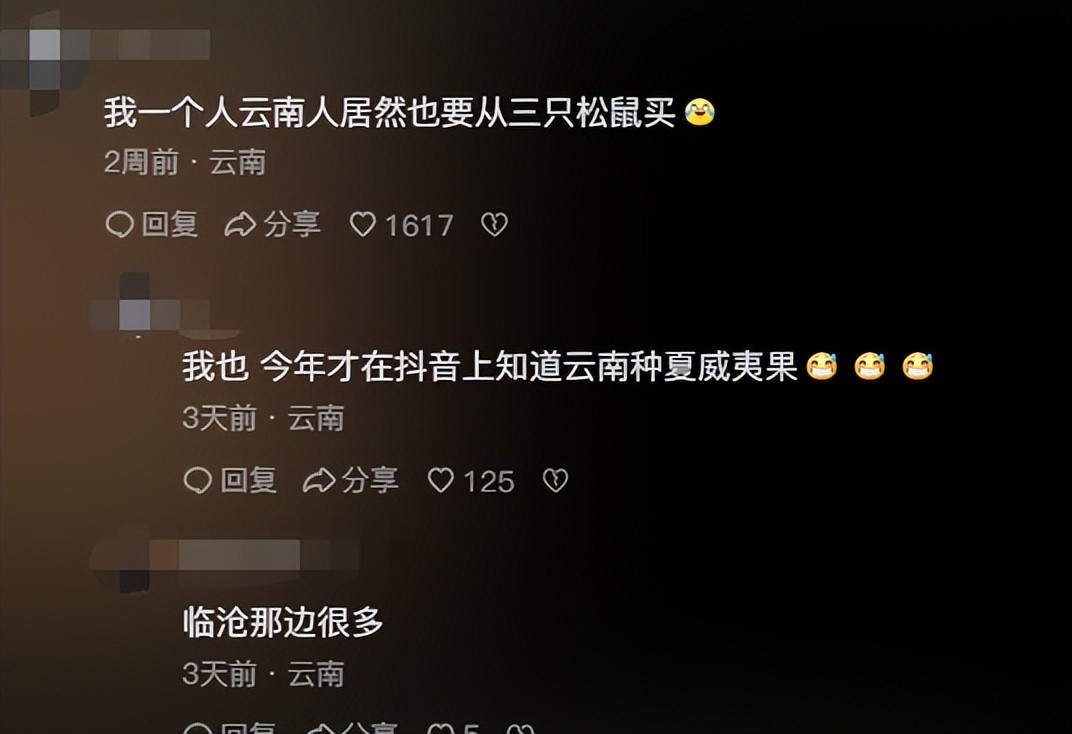Dislike the 夏威夷果 comment

[555, 481]
